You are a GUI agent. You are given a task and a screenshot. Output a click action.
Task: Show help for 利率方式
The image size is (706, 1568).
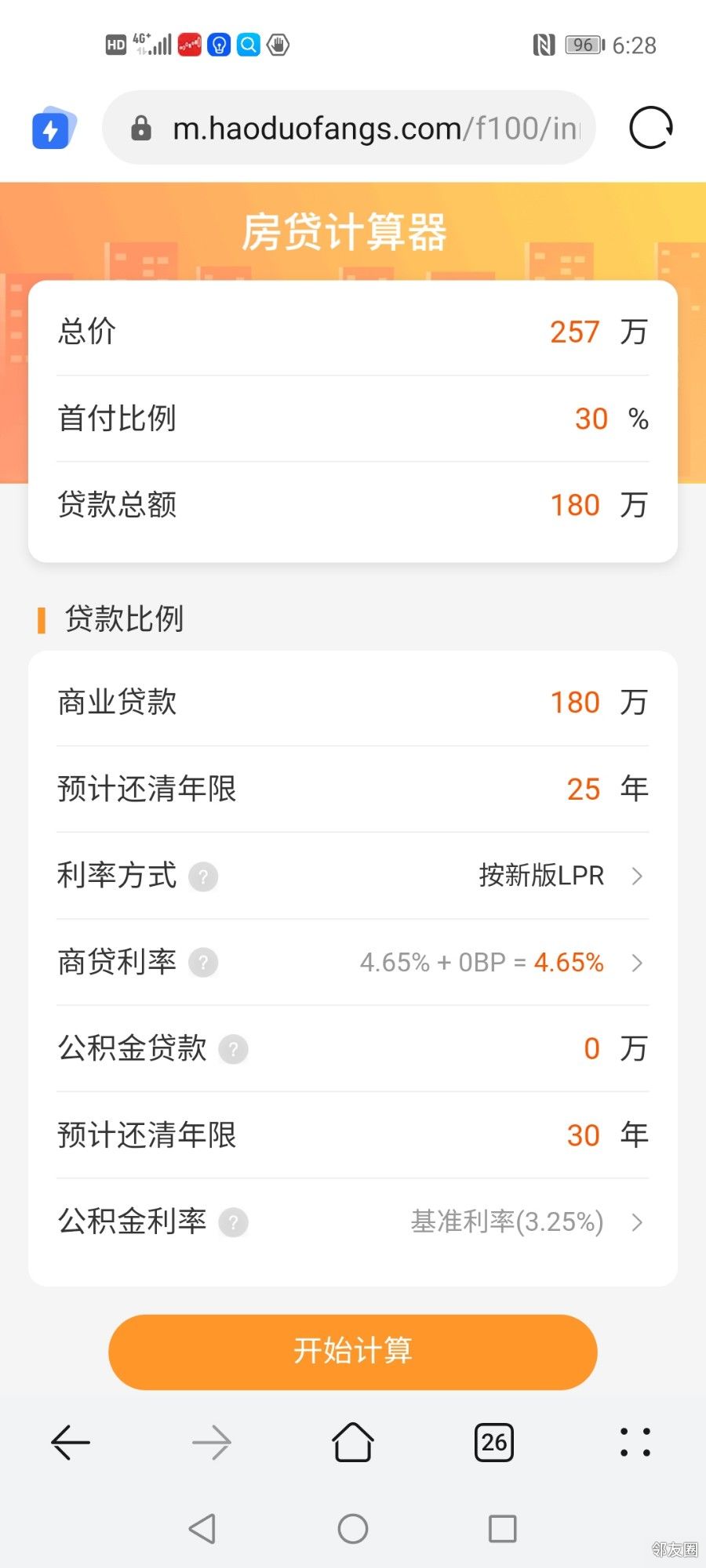[x=203, y=877]
